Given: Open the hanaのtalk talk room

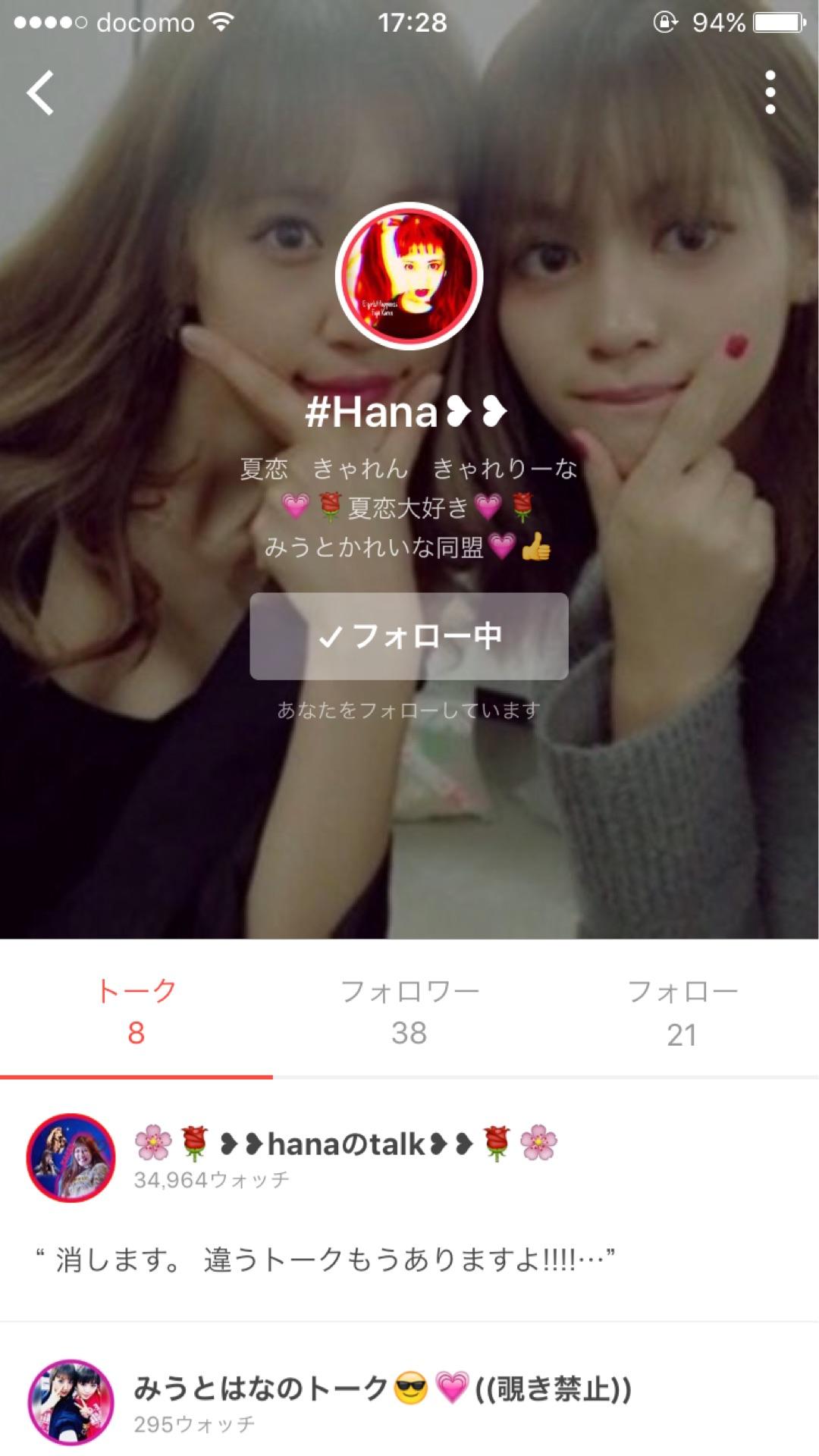Looking at the screenshot, I should tap(345, 1144).
